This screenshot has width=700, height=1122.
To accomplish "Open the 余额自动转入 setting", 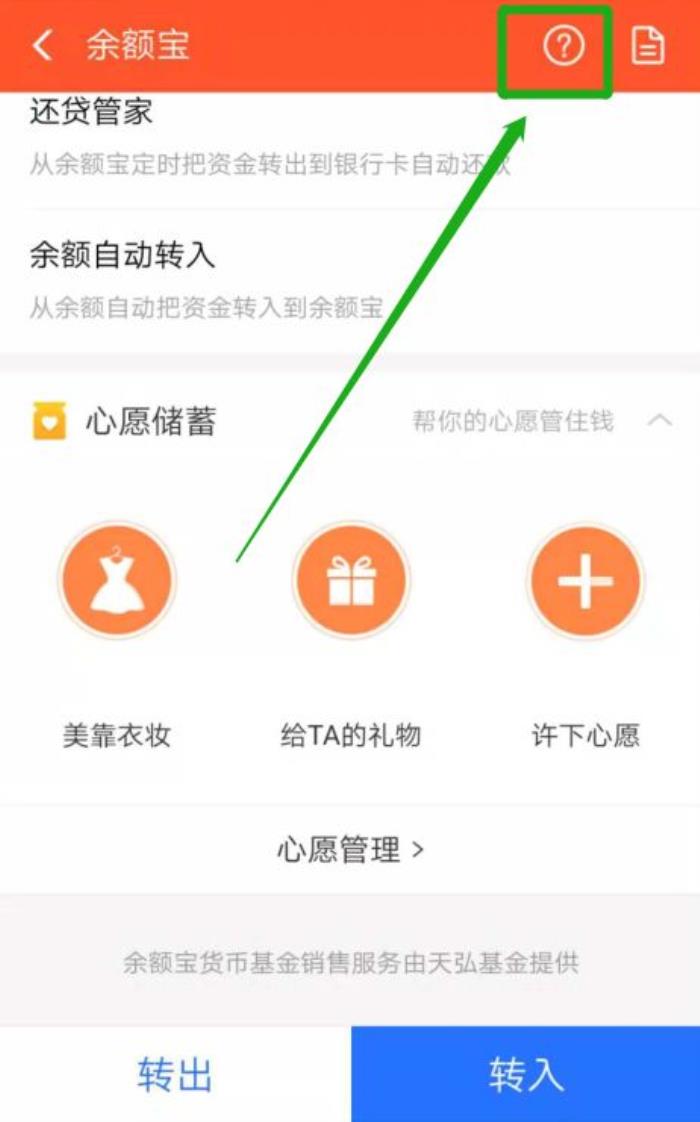I will (x=350, y=280).
